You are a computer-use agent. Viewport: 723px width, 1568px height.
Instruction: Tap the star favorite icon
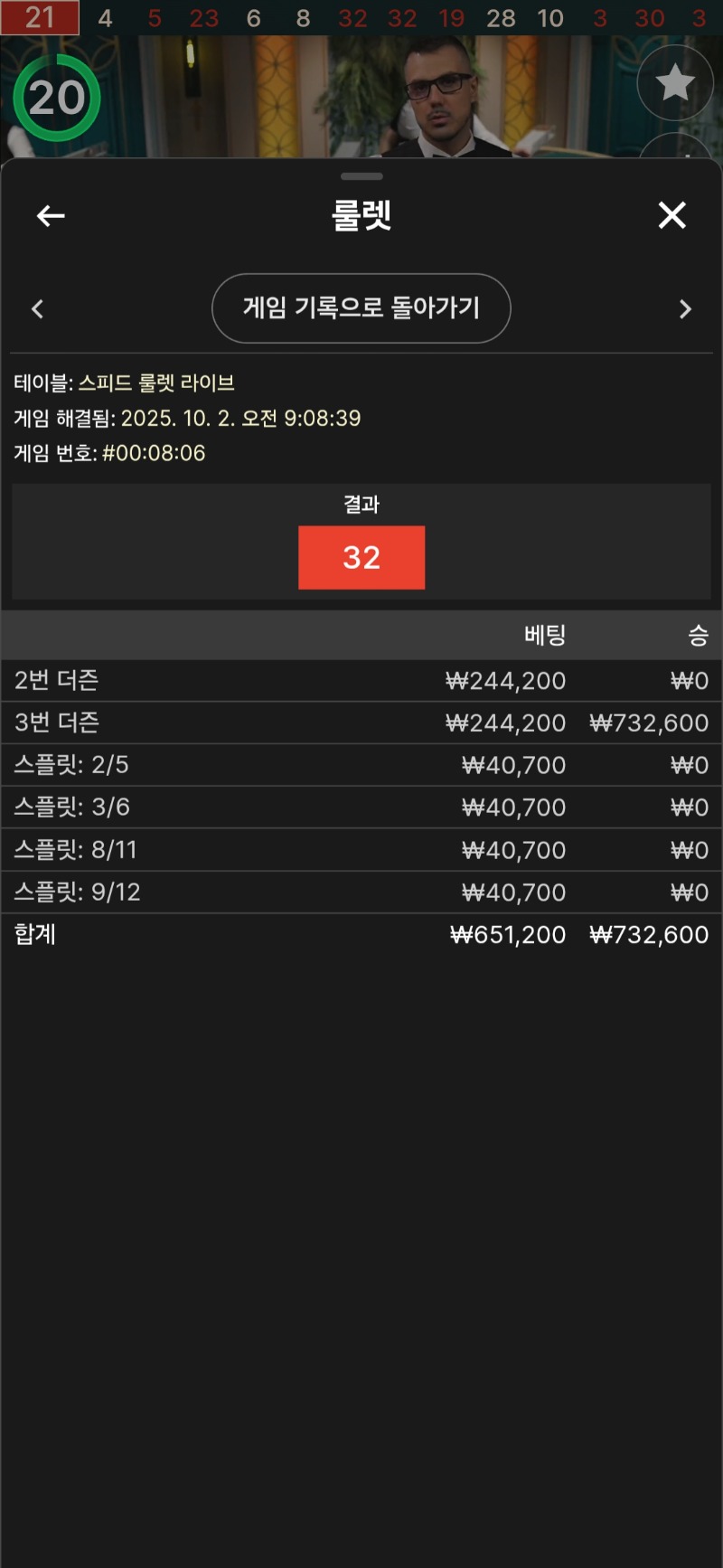coord(675,83)
